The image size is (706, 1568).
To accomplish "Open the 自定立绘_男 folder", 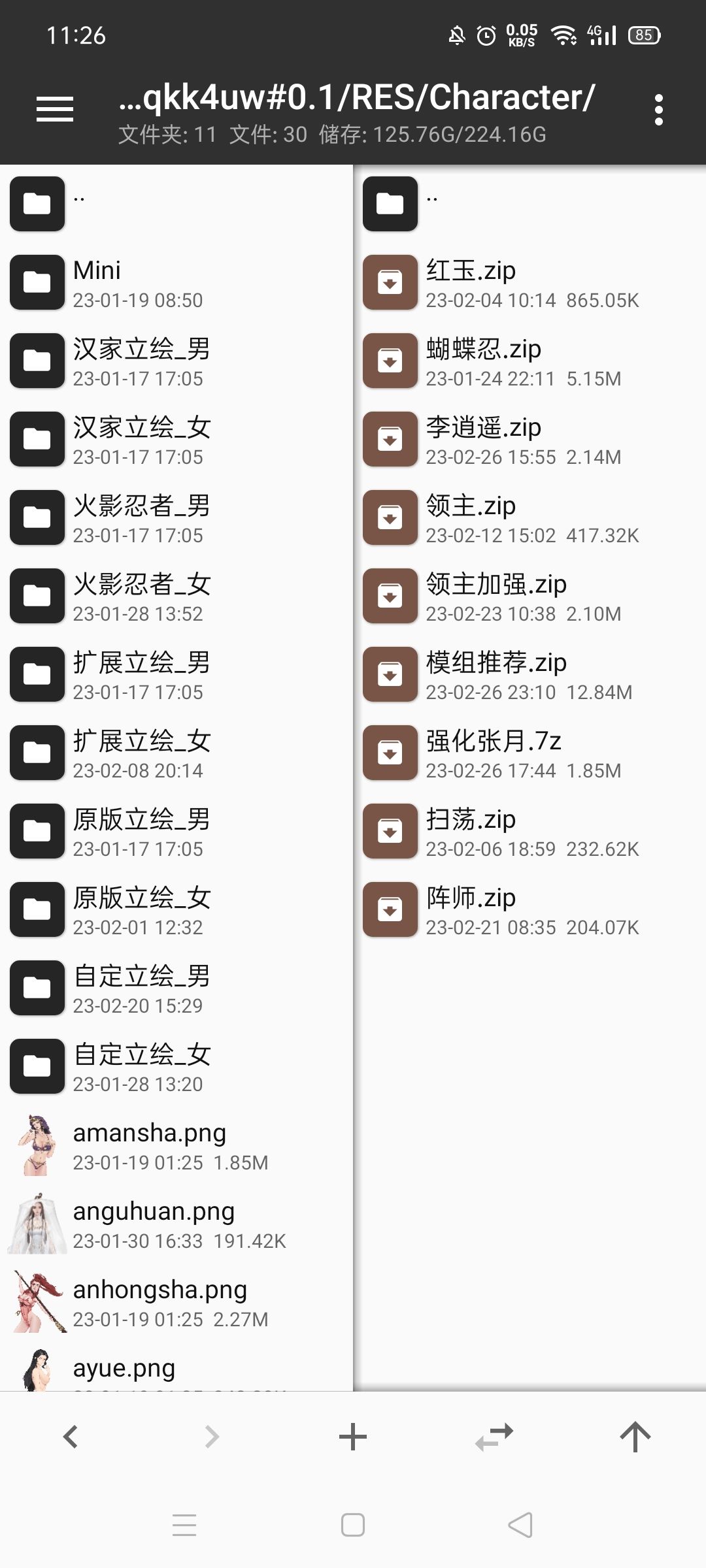I will tap(141, 988).
